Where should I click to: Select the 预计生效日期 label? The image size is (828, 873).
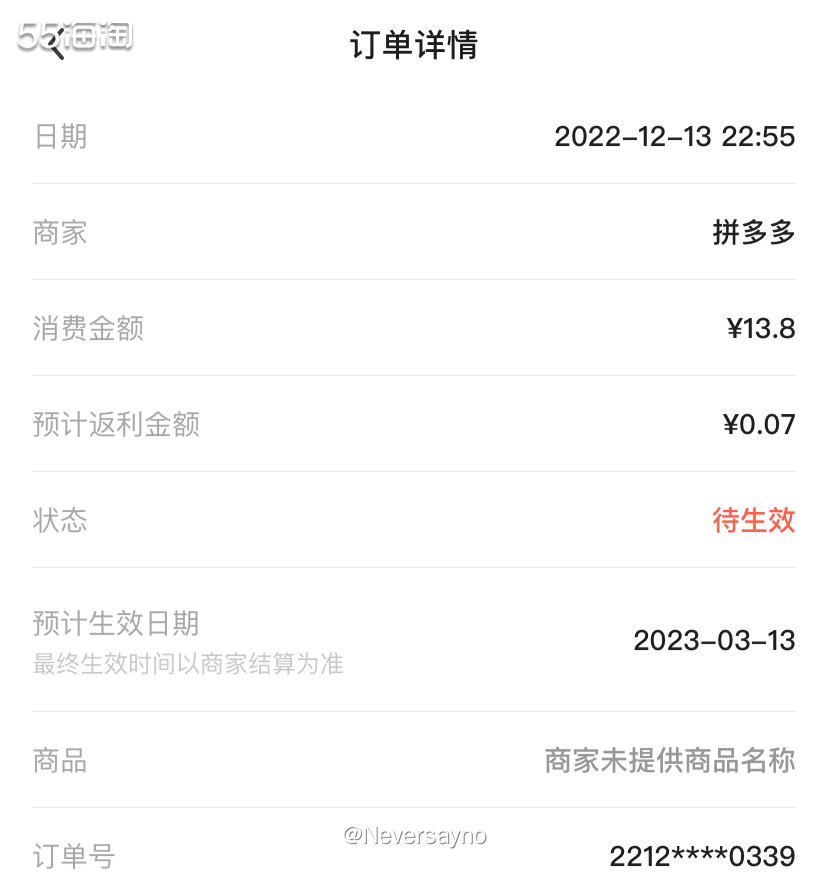pos(117,623)
